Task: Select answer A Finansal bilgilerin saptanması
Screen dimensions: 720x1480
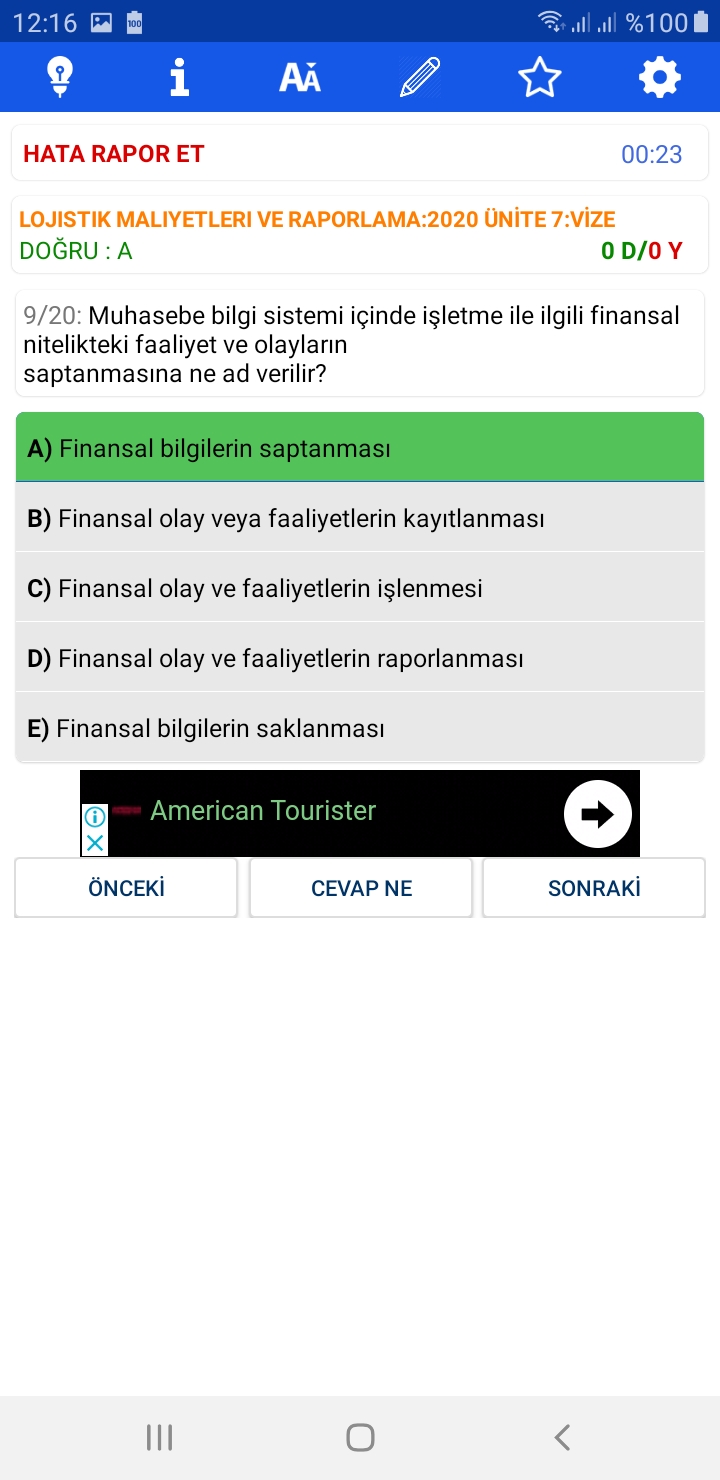Action: click(360, 448)
